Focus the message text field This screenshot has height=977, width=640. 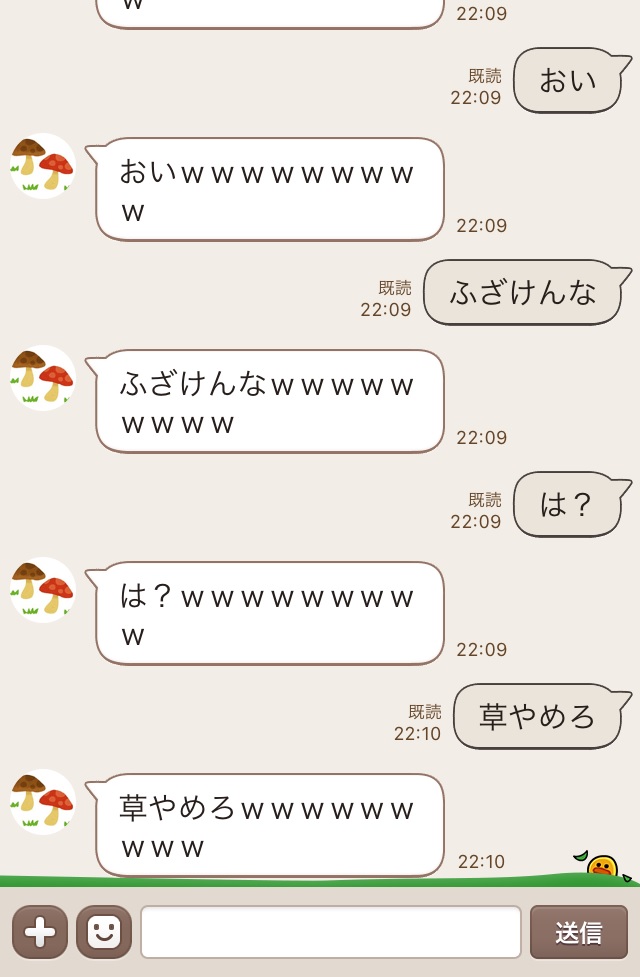[x=330, y=932]
